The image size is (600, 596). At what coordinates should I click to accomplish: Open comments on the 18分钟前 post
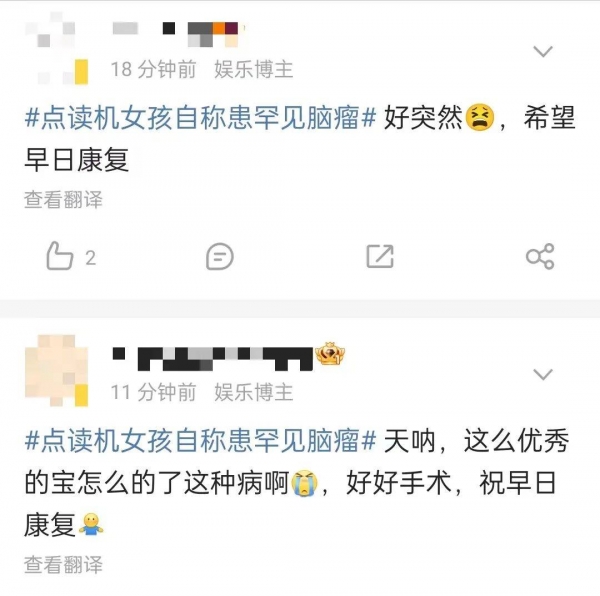(220, 256)
